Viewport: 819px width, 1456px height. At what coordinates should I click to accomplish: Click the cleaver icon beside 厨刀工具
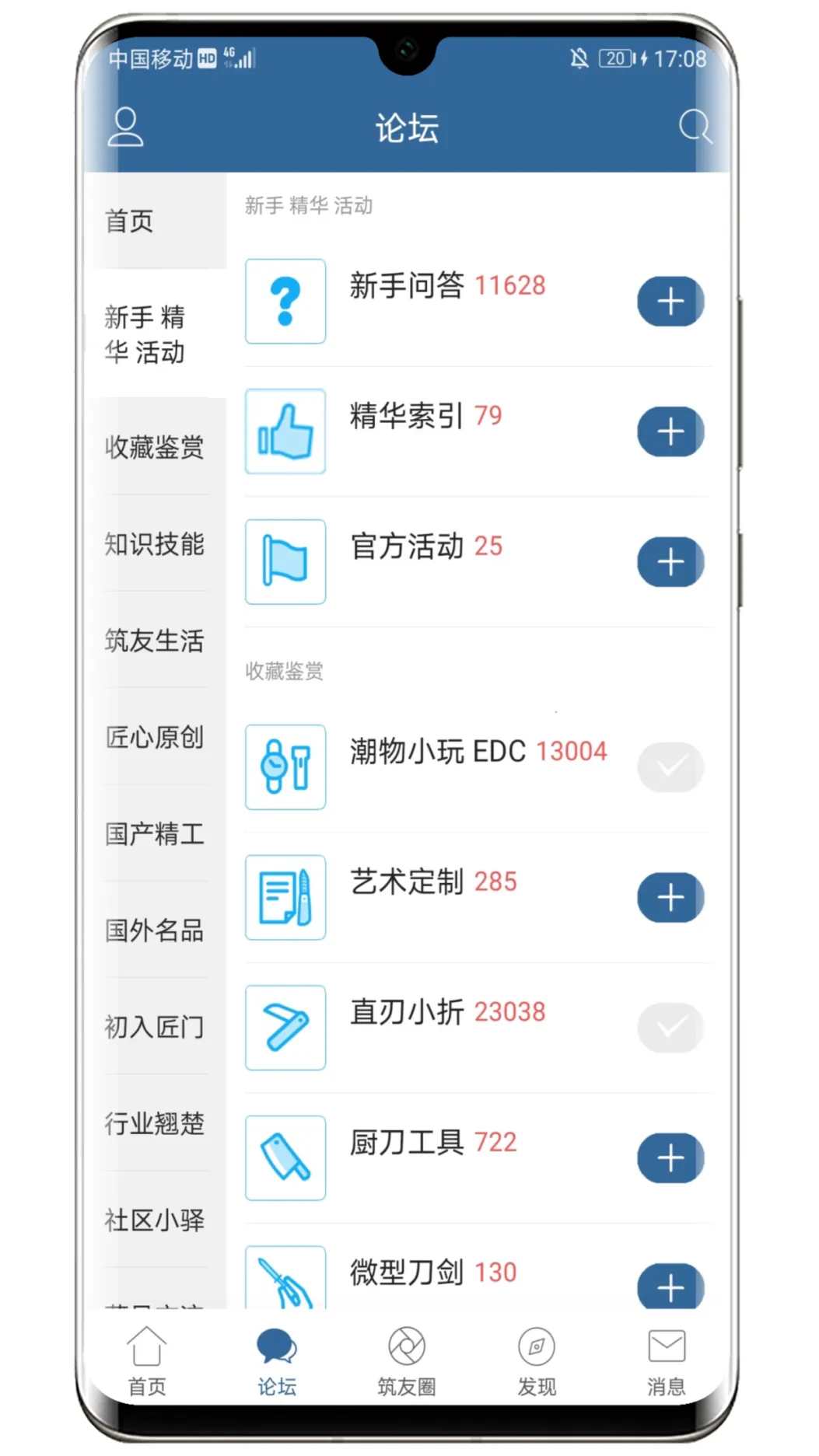285,1157
